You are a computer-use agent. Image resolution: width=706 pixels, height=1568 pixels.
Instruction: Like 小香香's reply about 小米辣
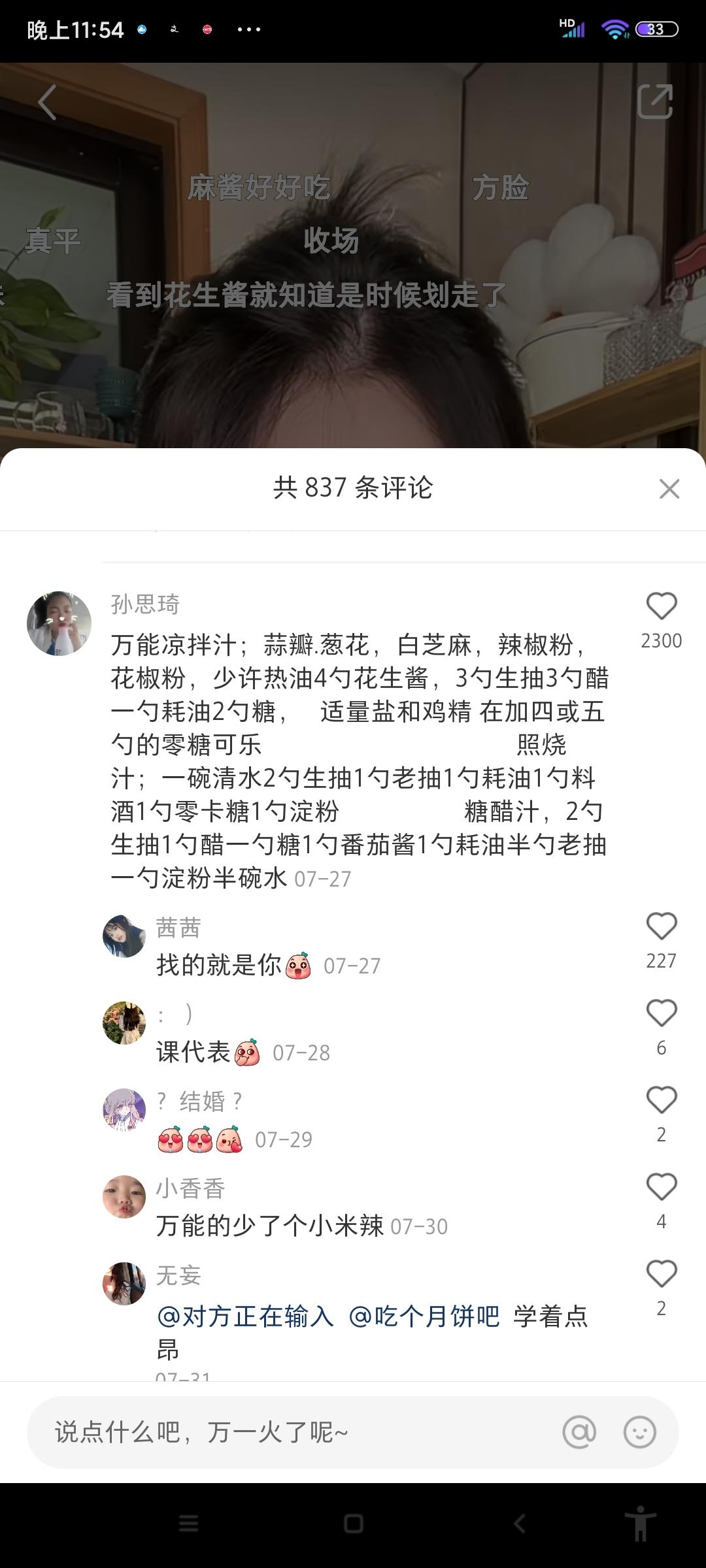click(x=661, y=1188)
